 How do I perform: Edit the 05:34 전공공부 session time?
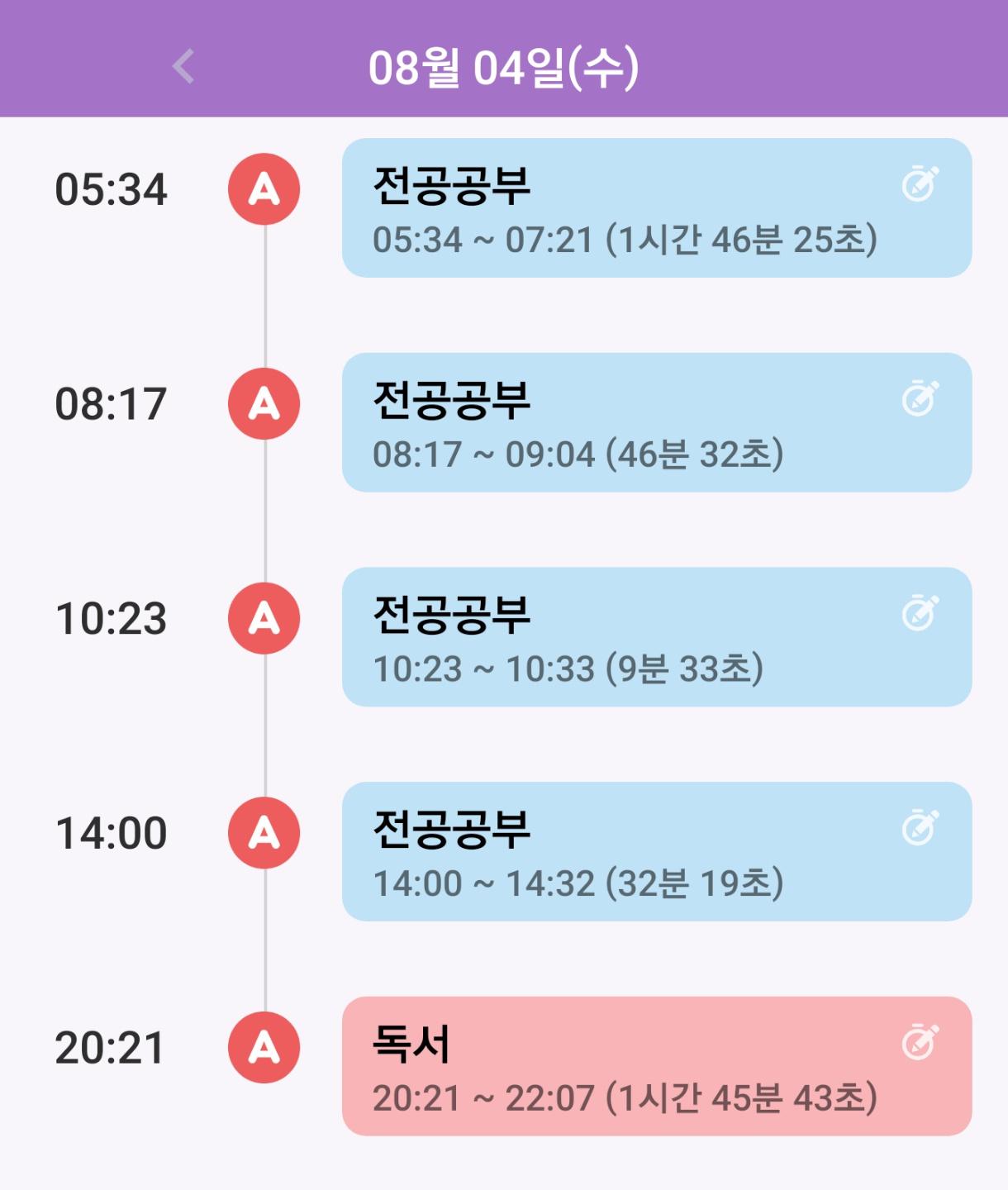[920, 183]
